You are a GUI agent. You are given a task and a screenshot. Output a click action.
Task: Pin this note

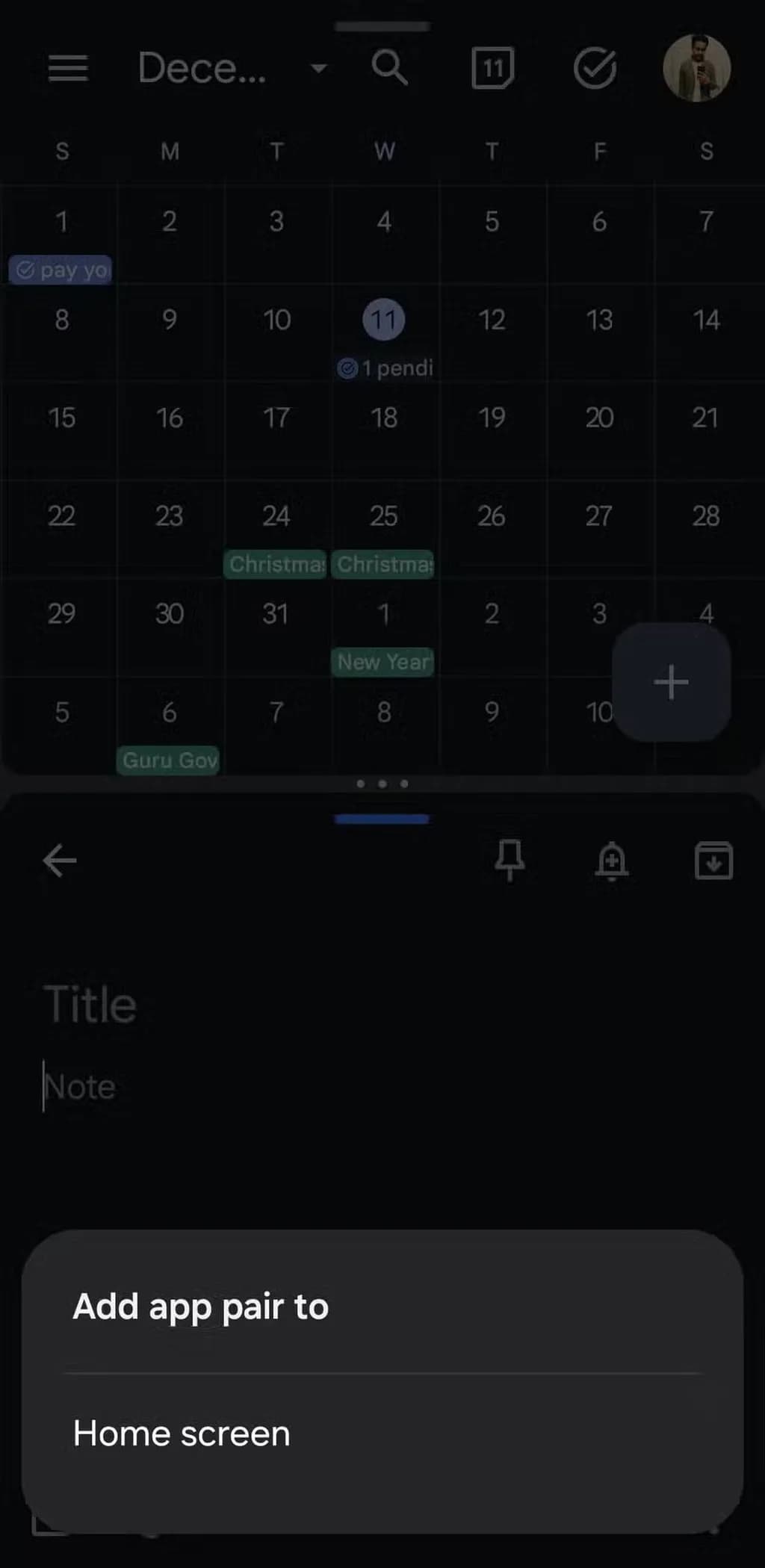coord(510,861)
